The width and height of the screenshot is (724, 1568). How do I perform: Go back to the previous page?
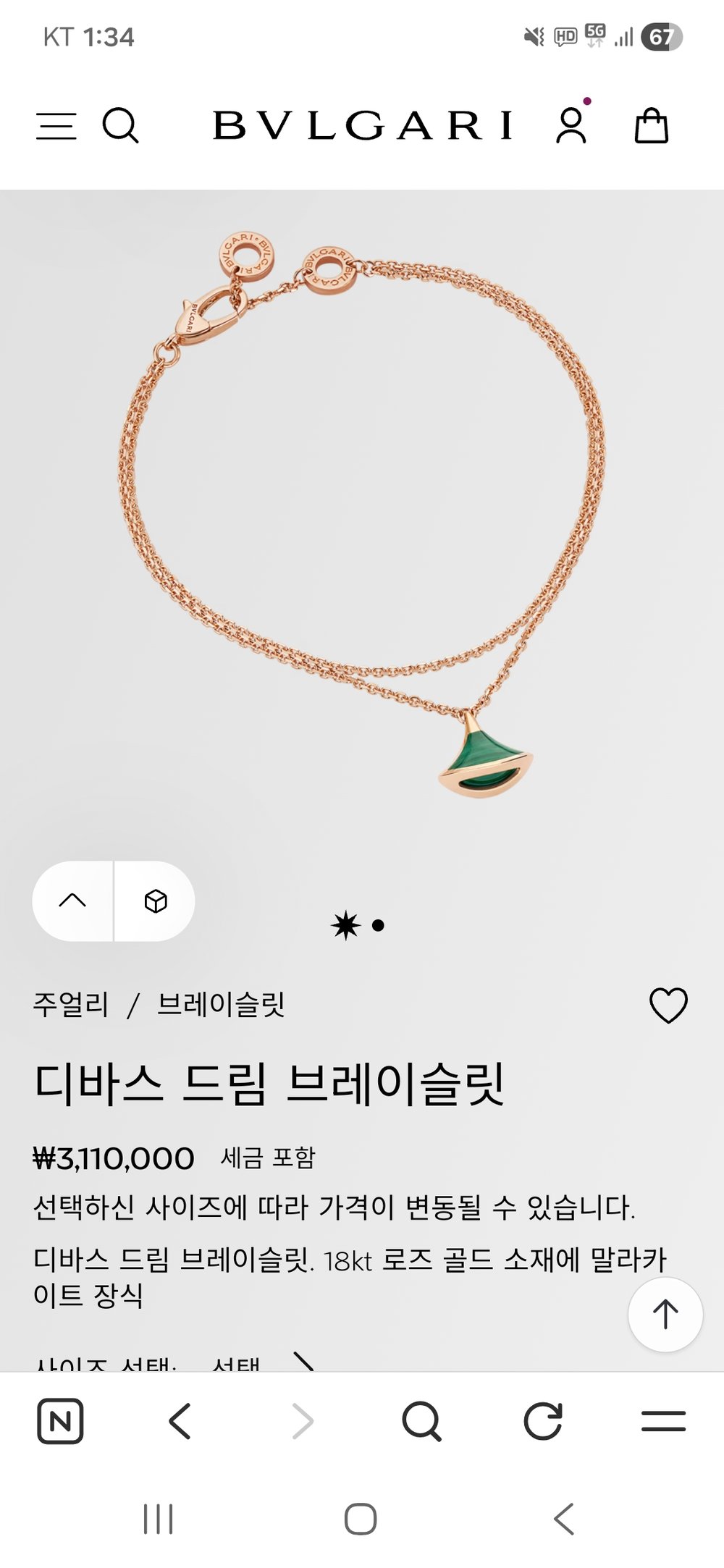[x=180, y=1421]
